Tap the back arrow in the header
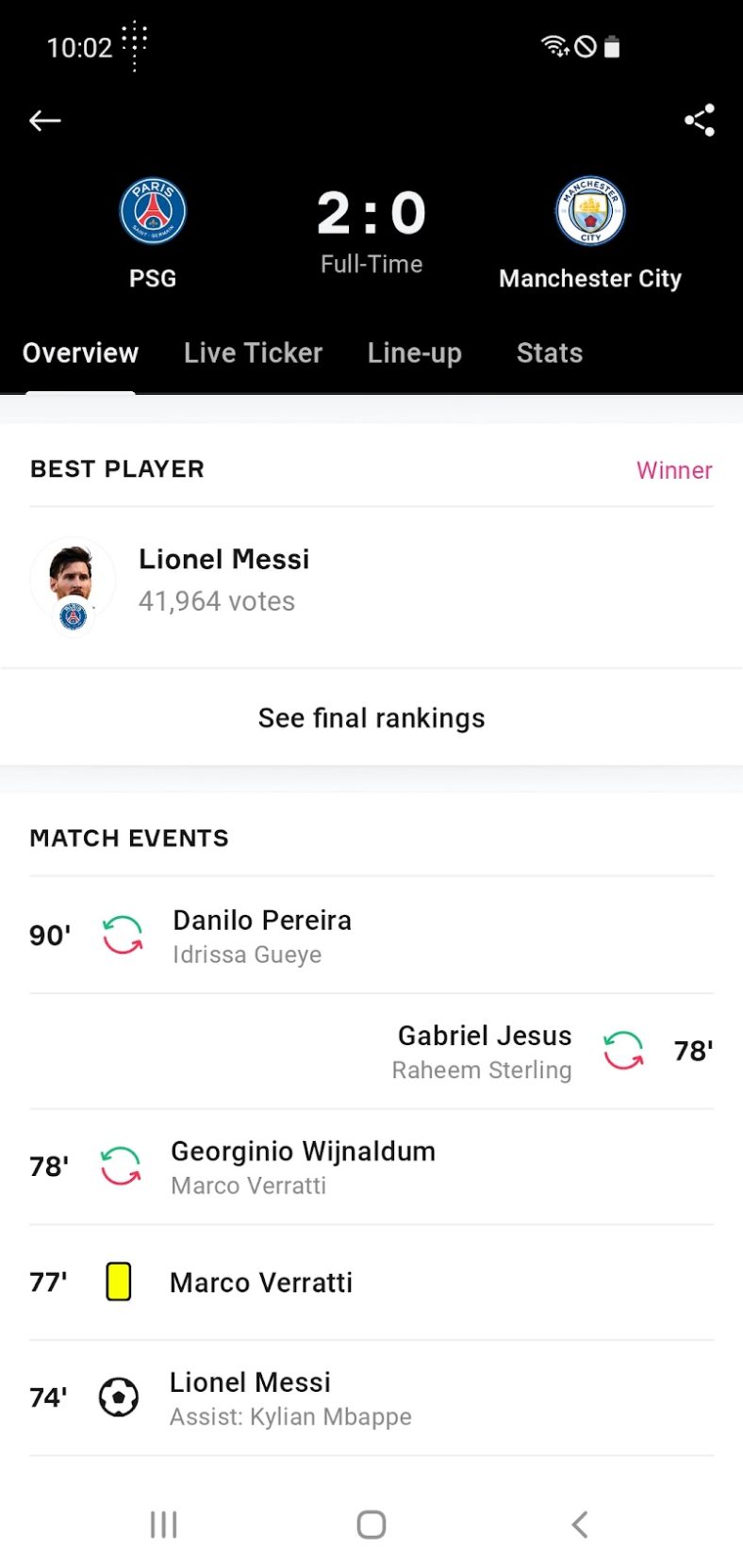 click(44, 121)
